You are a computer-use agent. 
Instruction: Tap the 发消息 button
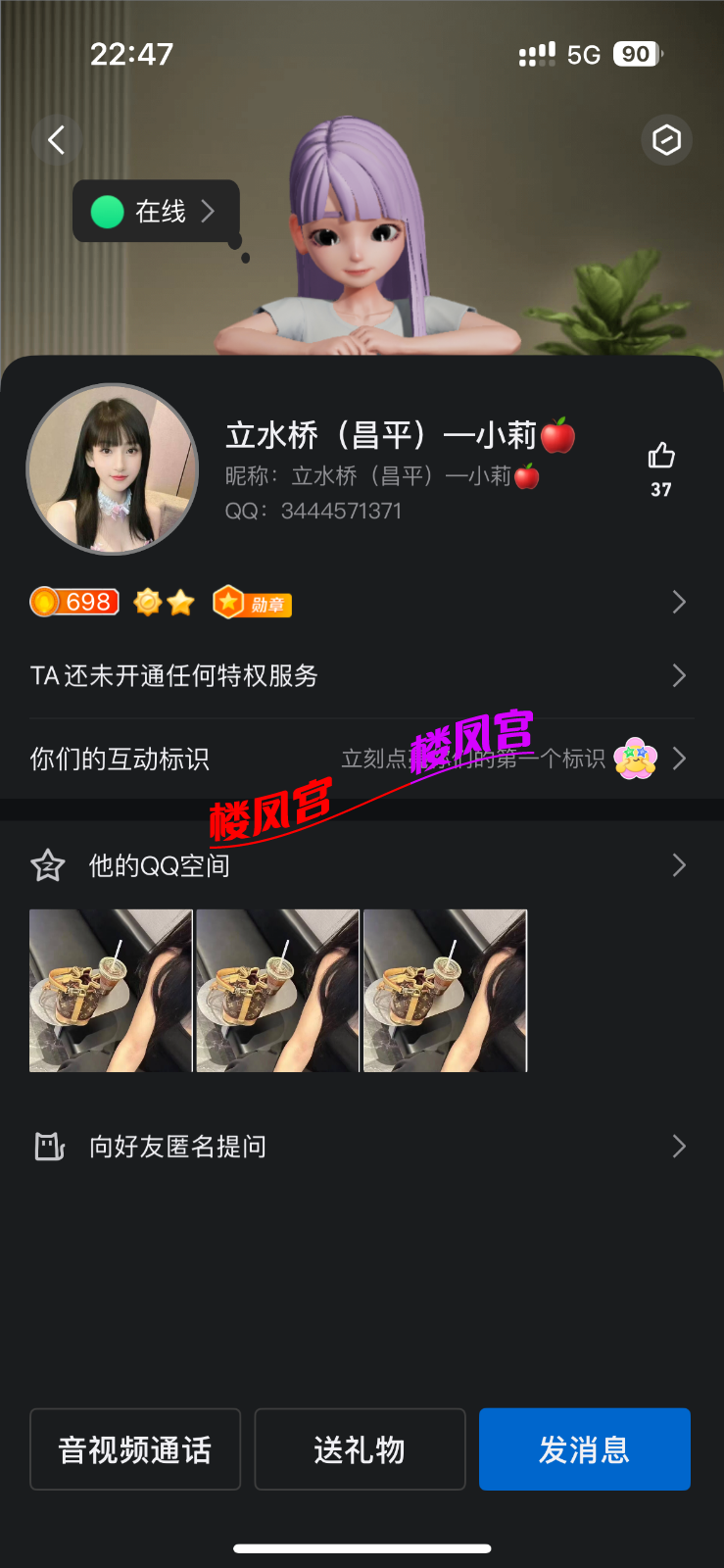[x=585, y=1449]
